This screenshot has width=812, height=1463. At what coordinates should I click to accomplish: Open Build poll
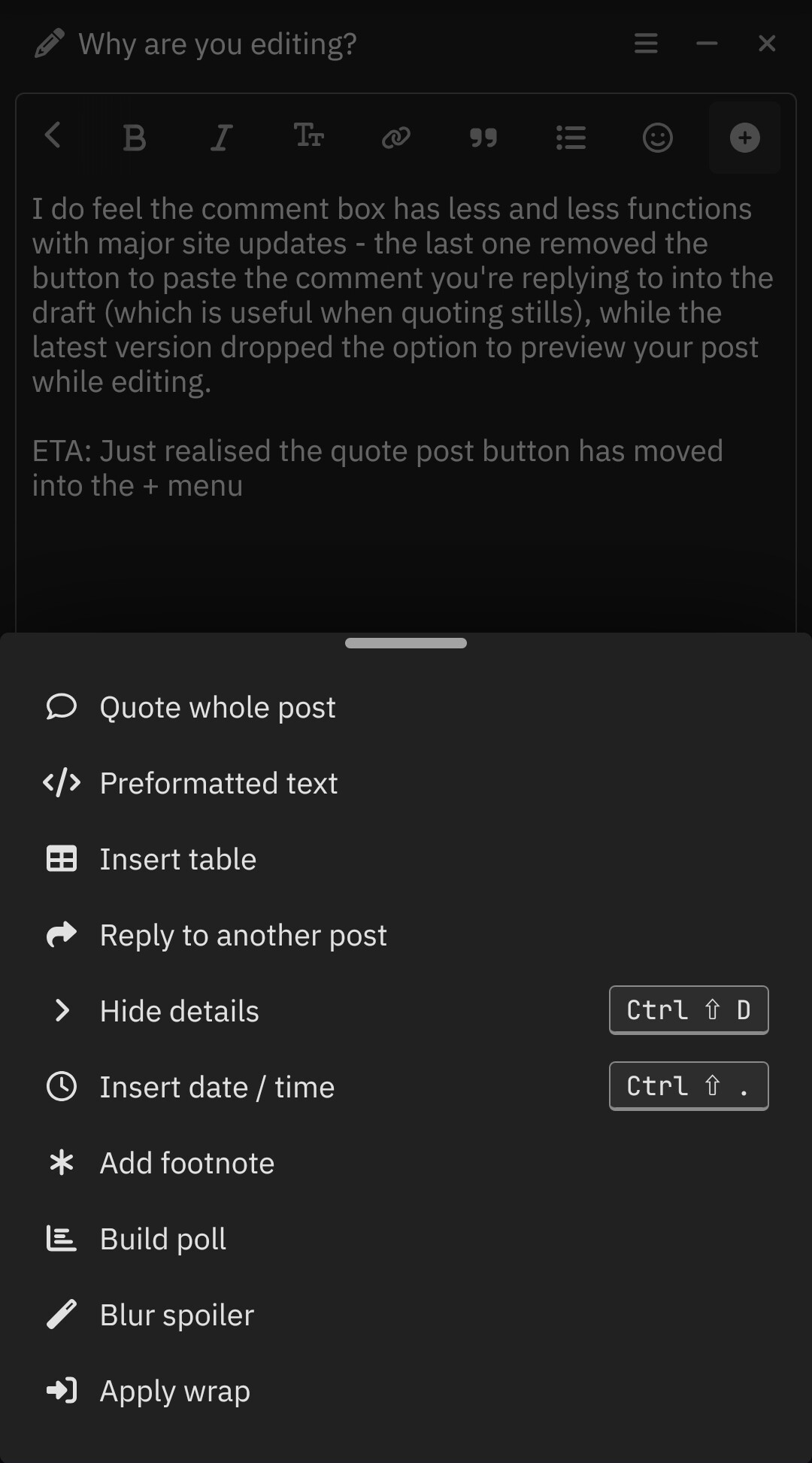pos(406,1240)
